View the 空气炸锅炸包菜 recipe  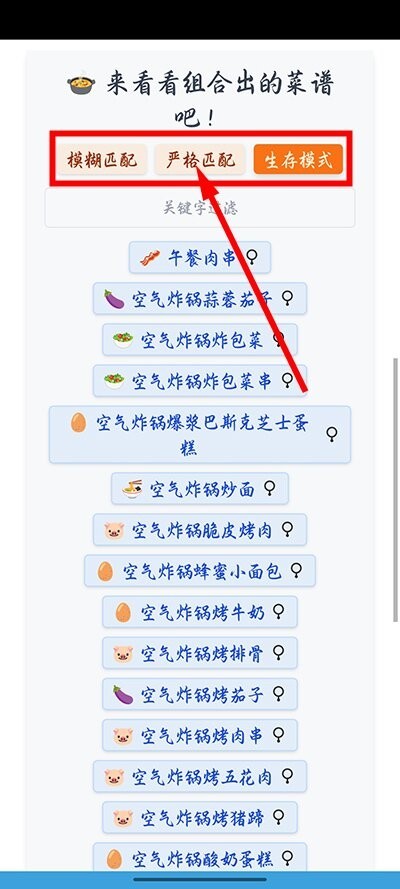[200, 340]
